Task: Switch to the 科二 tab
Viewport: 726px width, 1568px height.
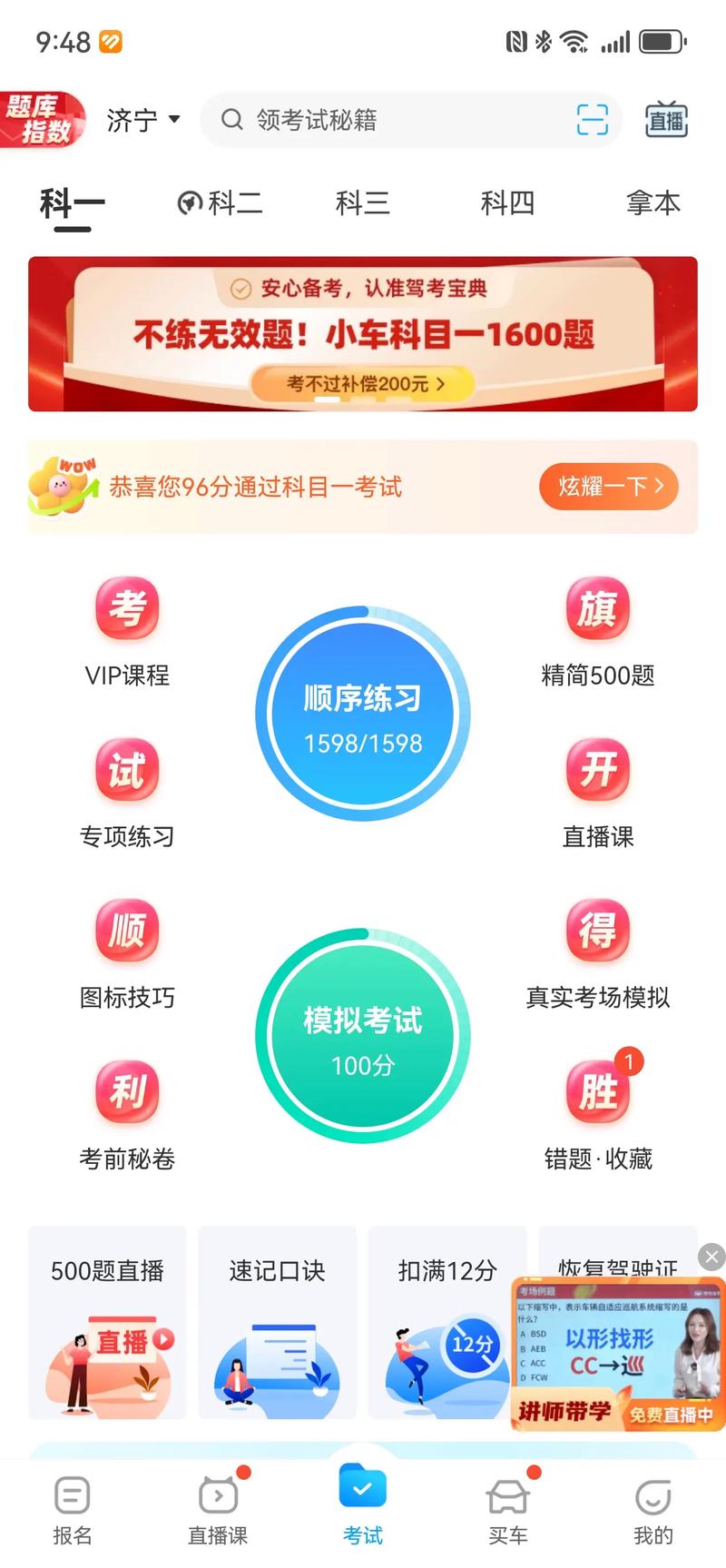Action: tap(221, 202)
